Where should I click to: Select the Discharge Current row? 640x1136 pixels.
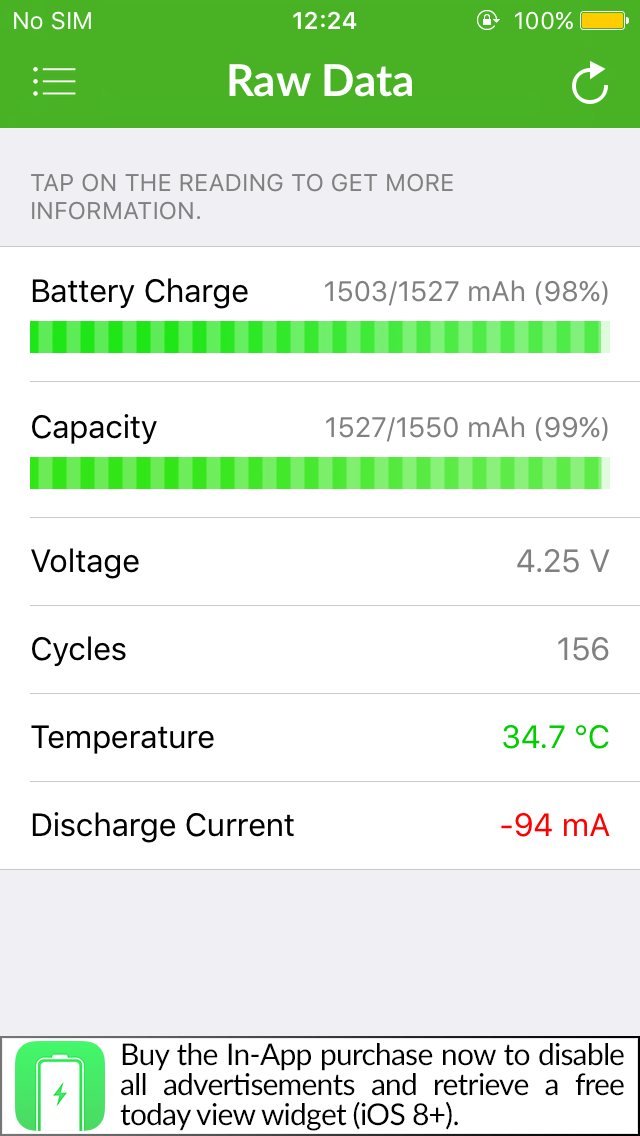(x=320, y=825)
